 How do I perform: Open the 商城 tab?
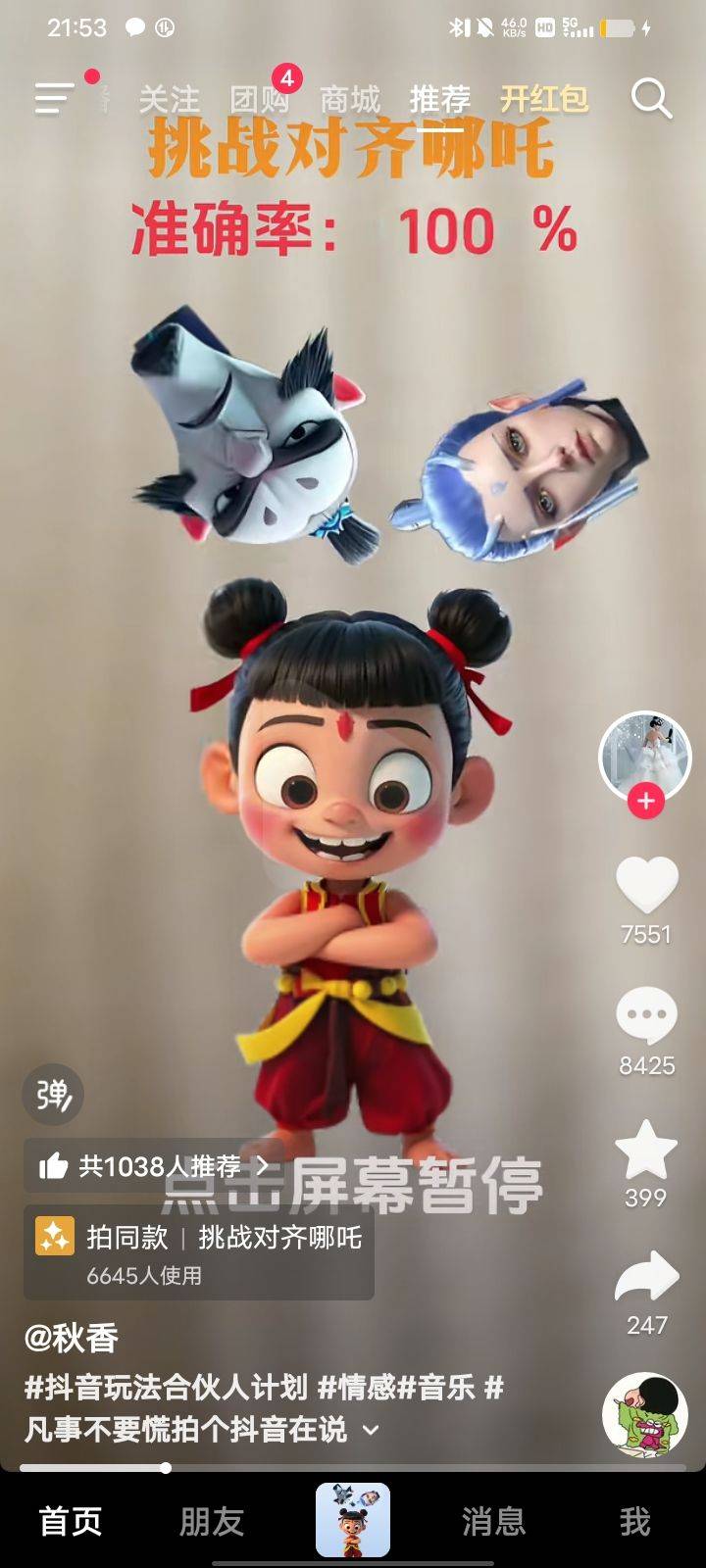tap(350, 99)
